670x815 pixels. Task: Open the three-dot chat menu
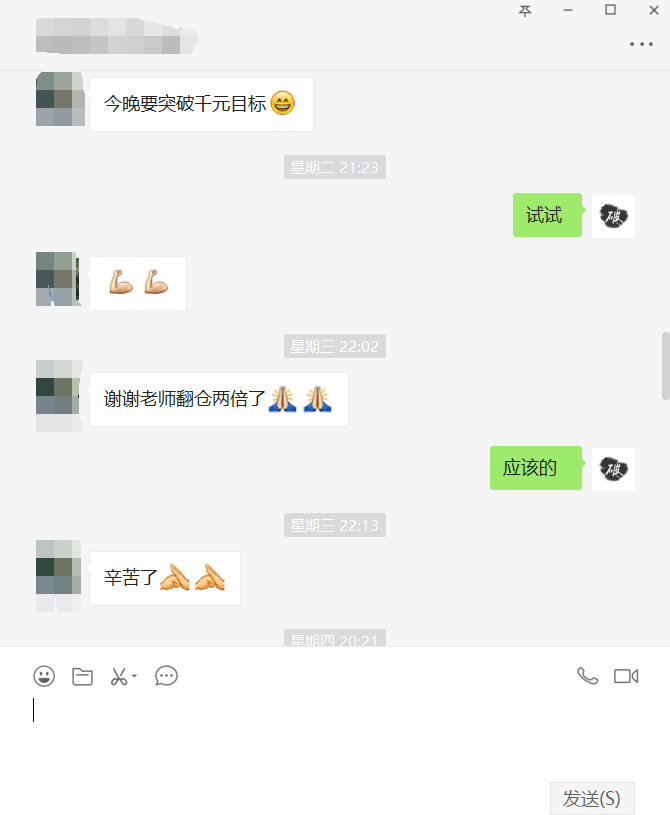pos(640,44)
